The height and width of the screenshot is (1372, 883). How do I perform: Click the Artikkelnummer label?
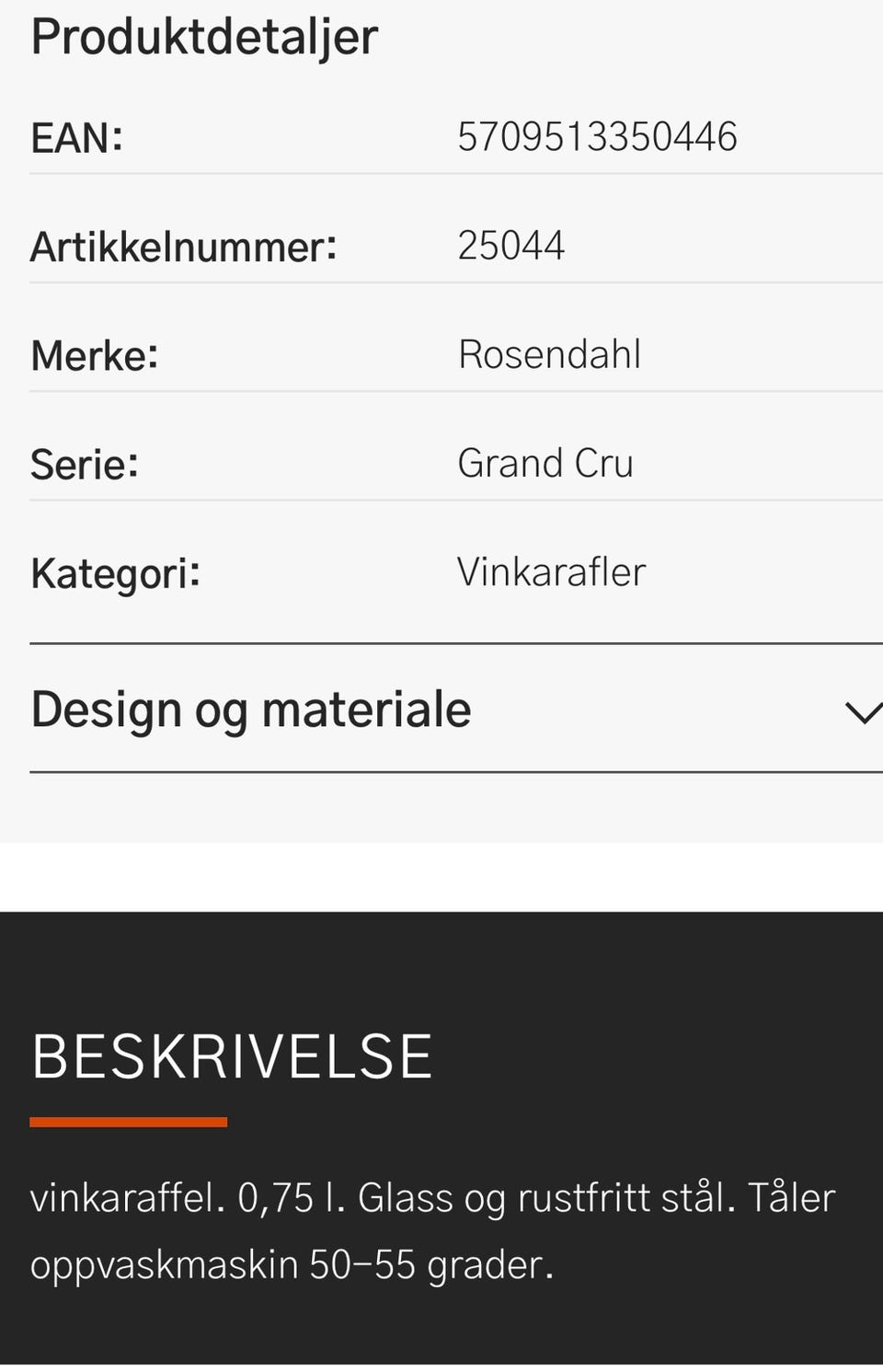coord(183,245)
